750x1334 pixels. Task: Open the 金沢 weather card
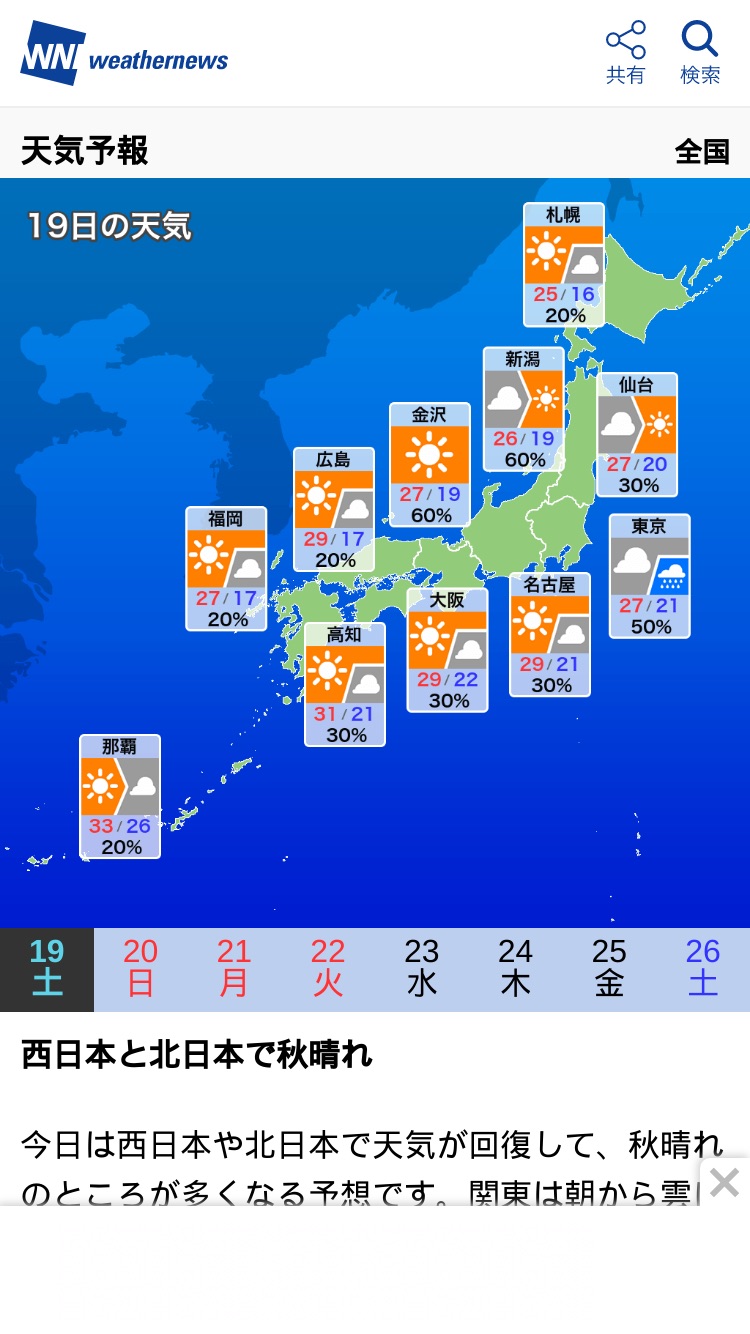[x=430, y=465]
